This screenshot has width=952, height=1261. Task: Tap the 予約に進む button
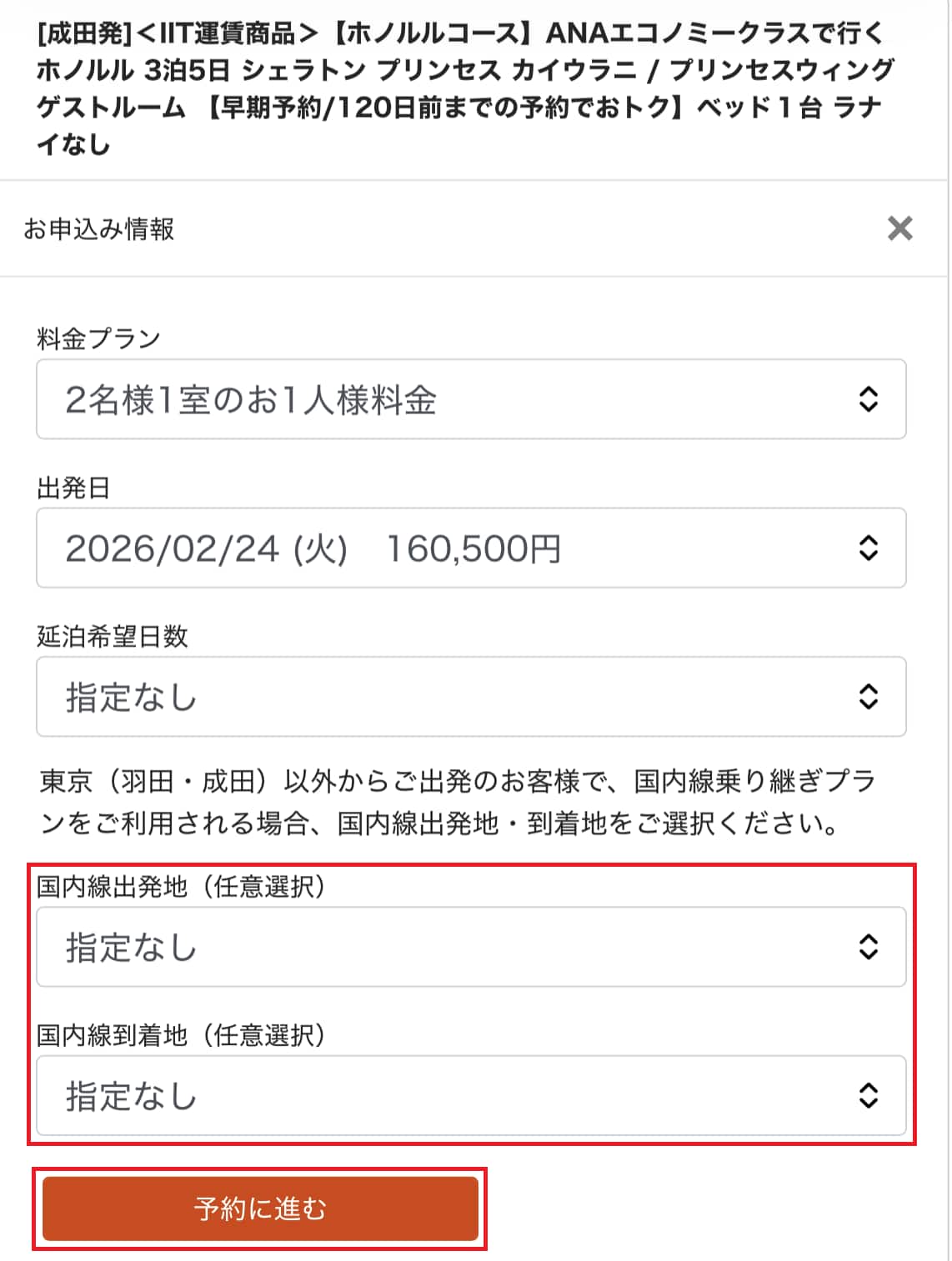(260, 1208)
